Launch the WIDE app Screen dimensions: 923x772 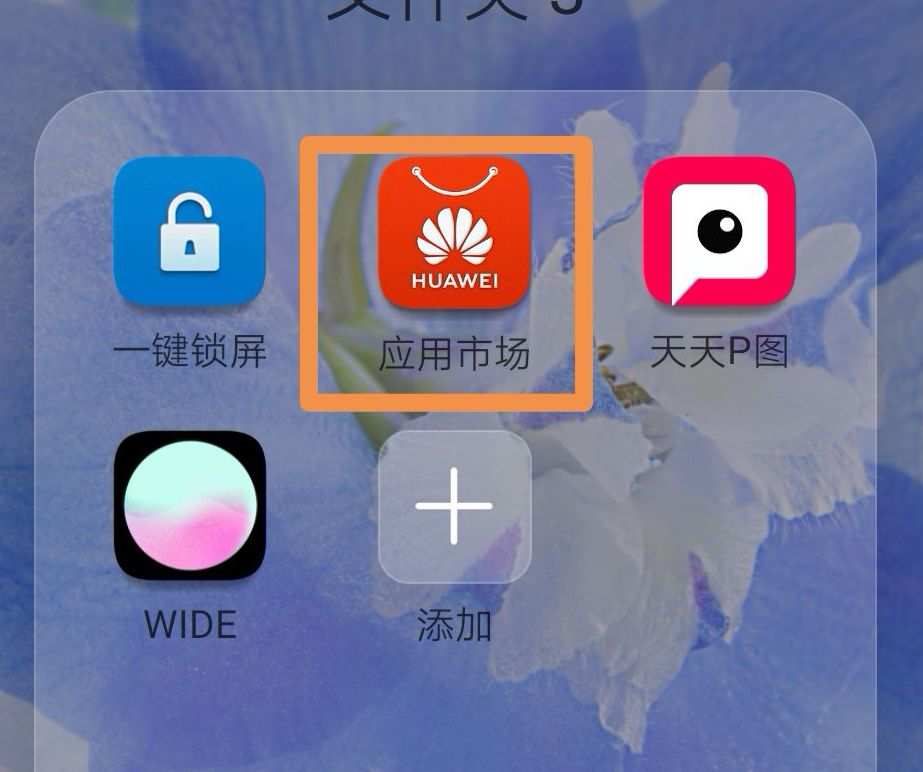(189, 505)
